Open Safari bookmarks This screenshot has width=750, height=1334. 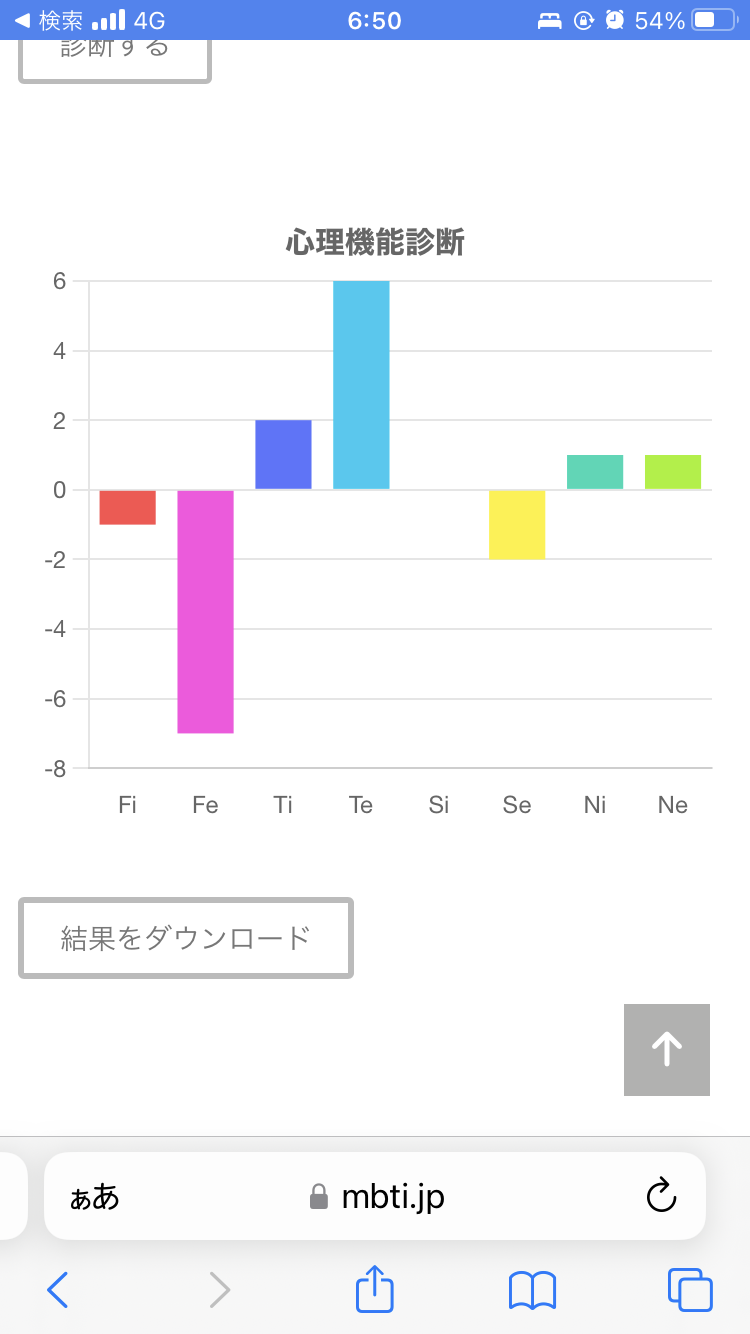[x=532, y=1290]
